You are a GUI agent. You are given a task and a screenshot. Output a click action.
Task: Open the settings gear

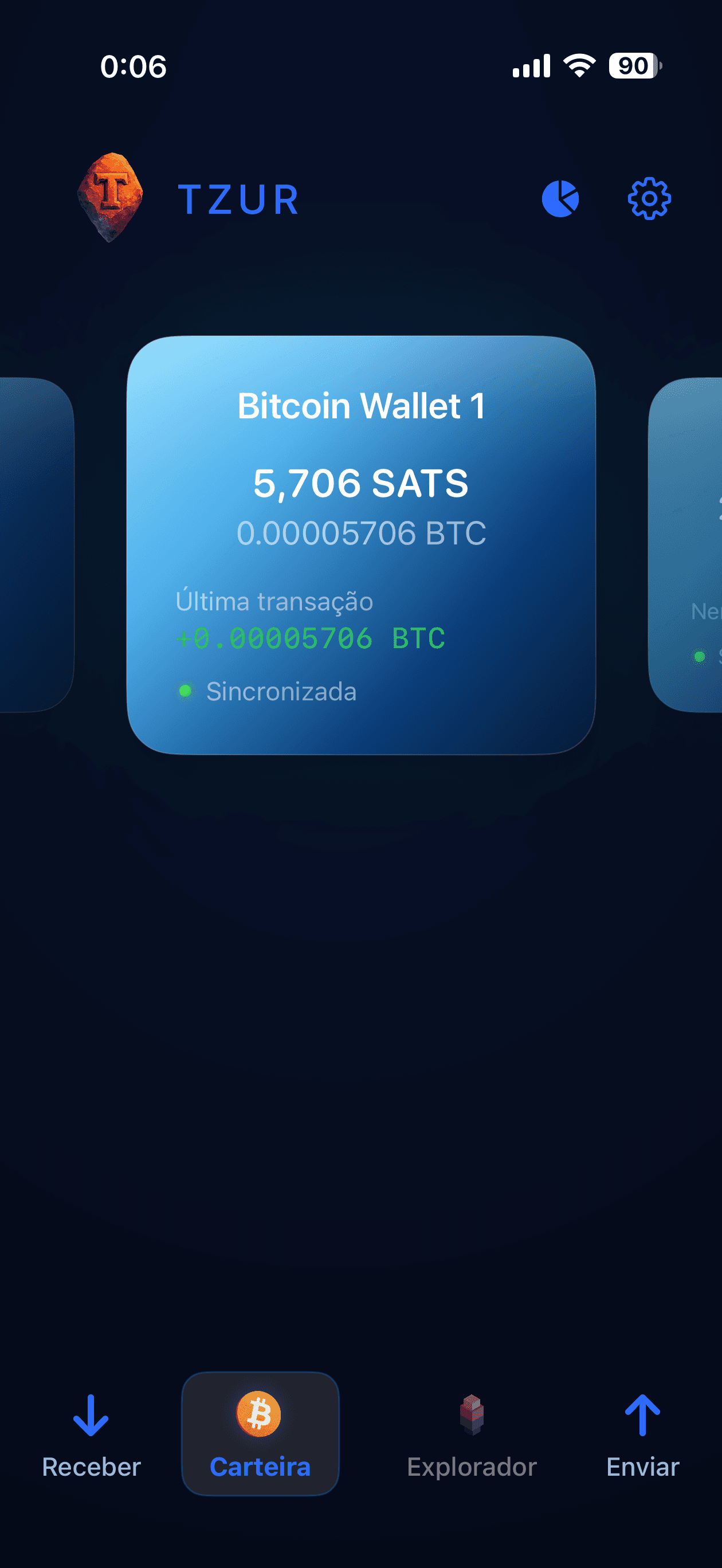(x=649, y=198)
